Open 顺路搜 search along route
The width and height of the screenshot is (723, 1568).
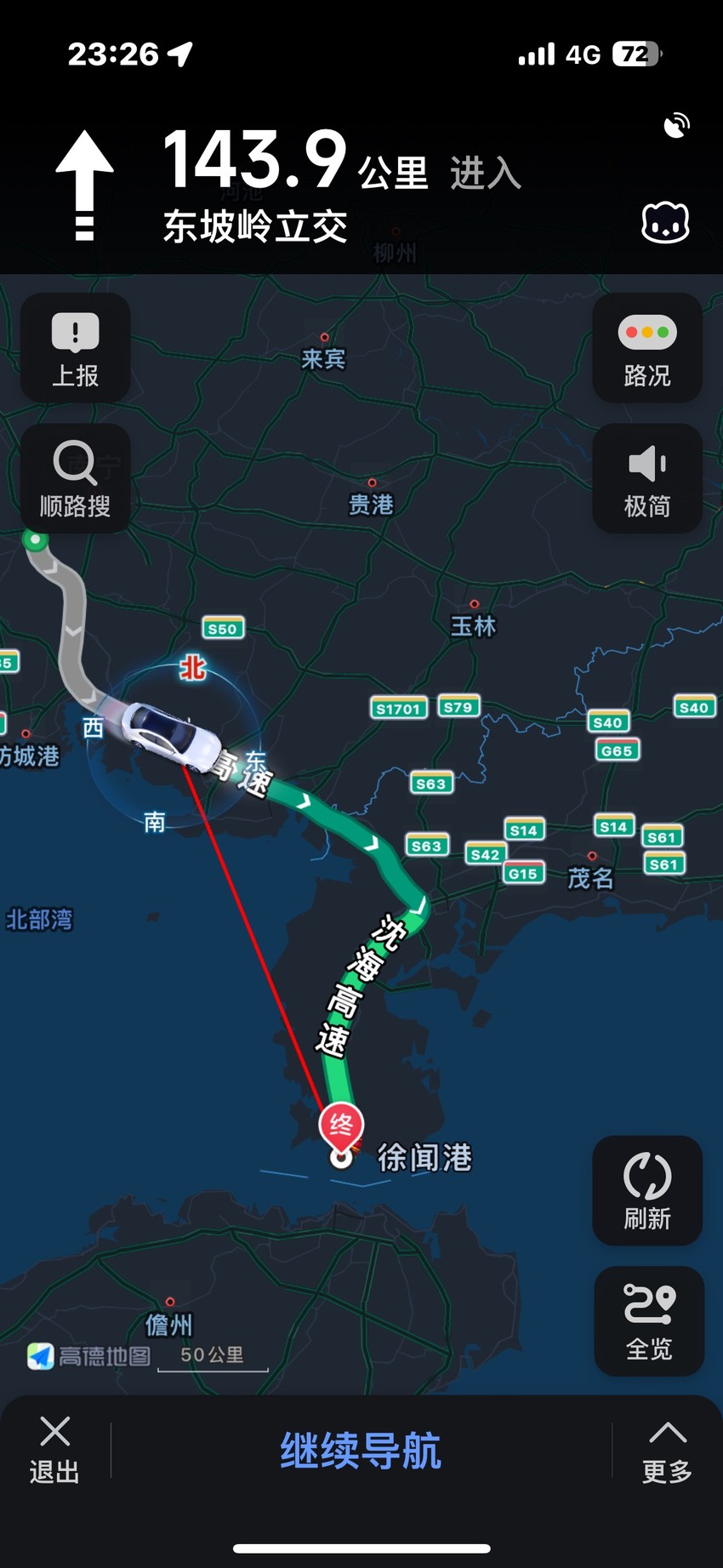pyautogui.click(x=76, y=479)
